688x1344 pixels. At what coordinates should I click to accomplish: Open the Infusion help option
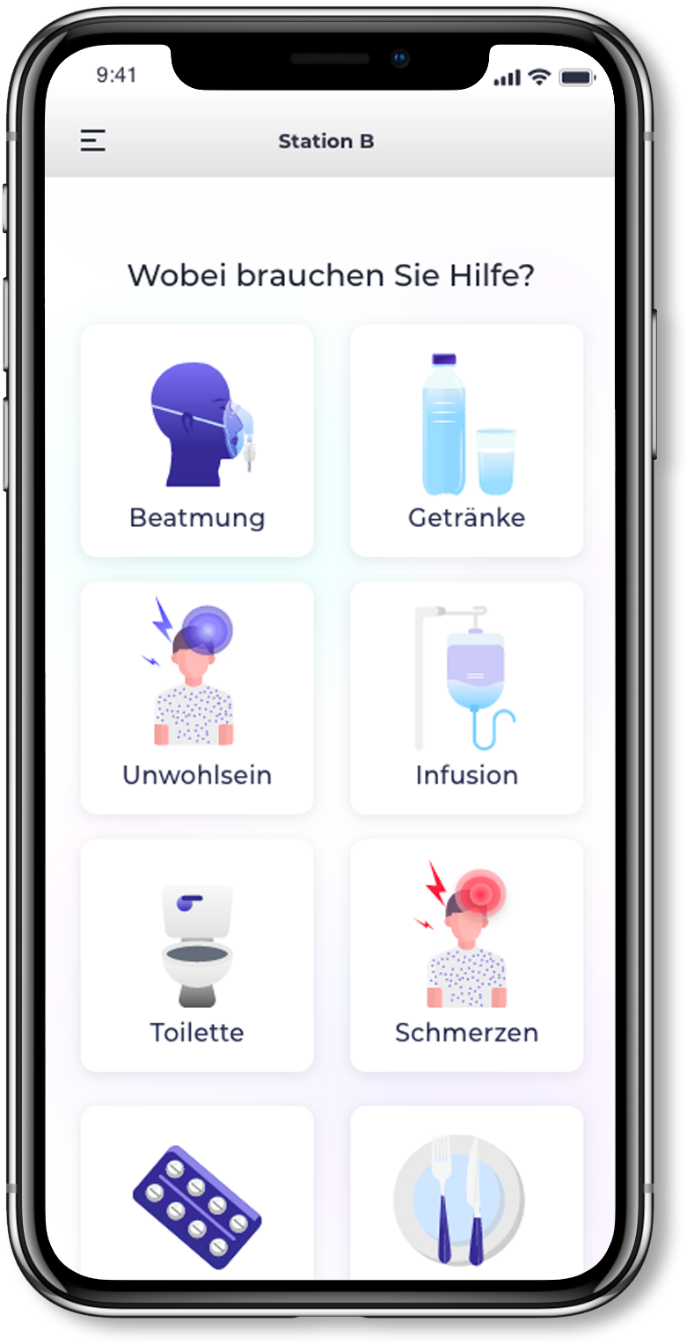pos(466,697)
